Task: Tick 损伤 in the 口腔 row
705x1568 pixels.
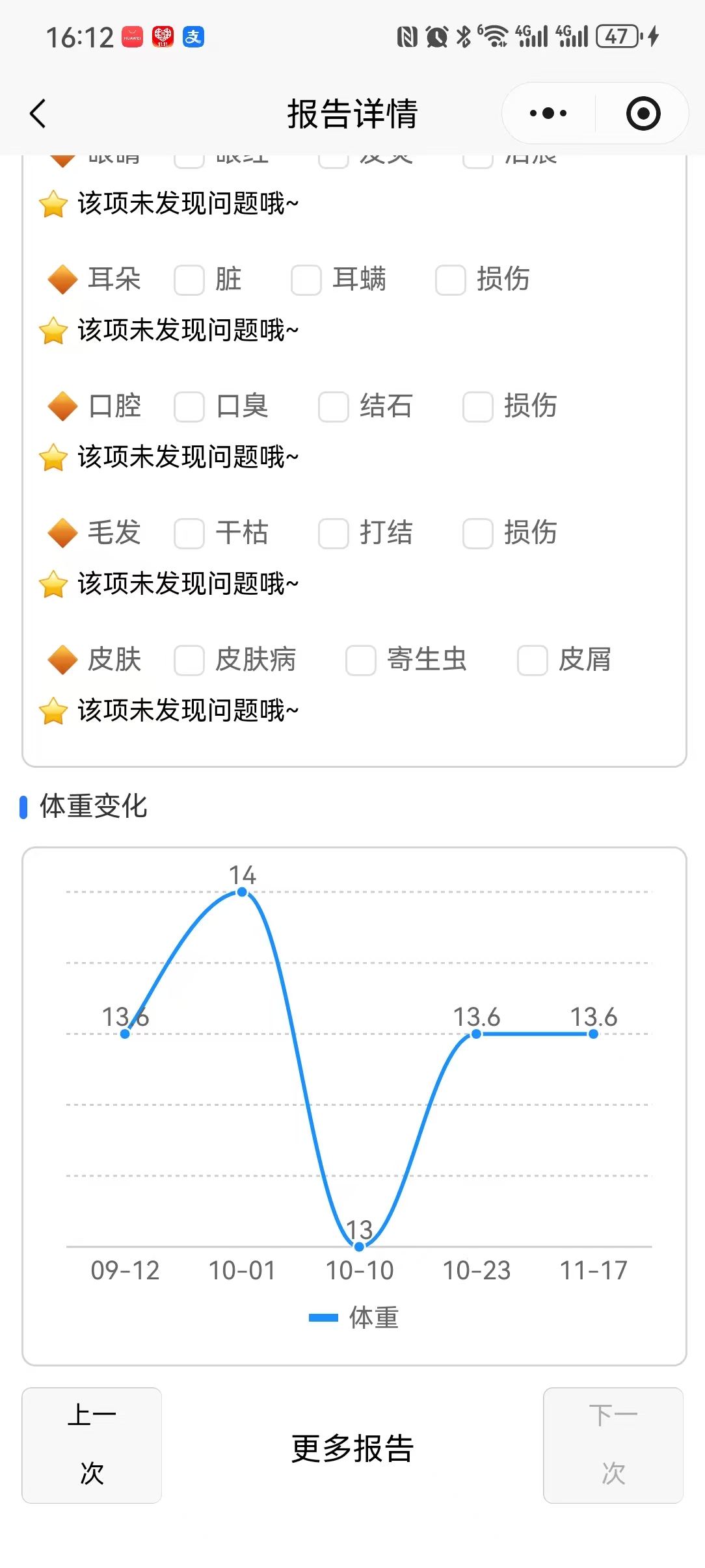Action: [478, 406]
